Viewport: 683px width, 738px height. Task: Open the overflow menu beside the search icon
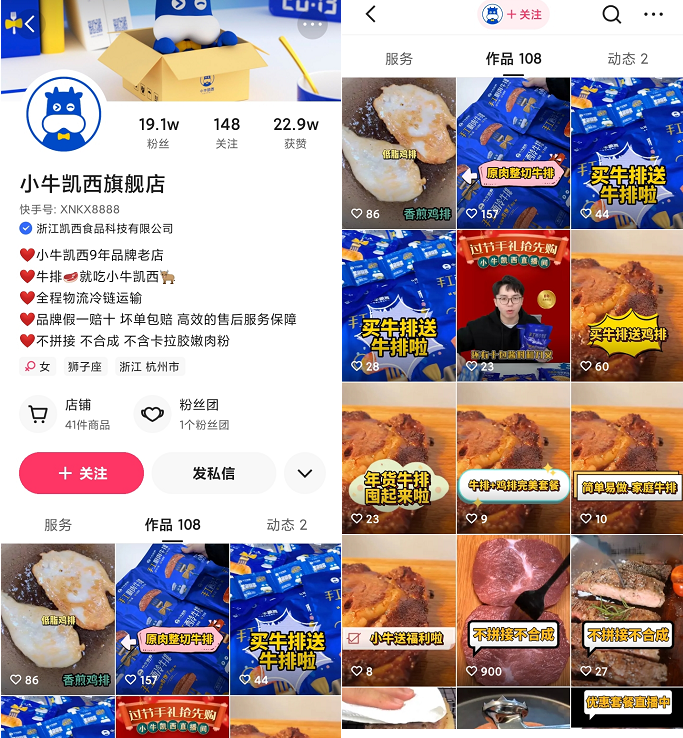[x=653, y=14]
